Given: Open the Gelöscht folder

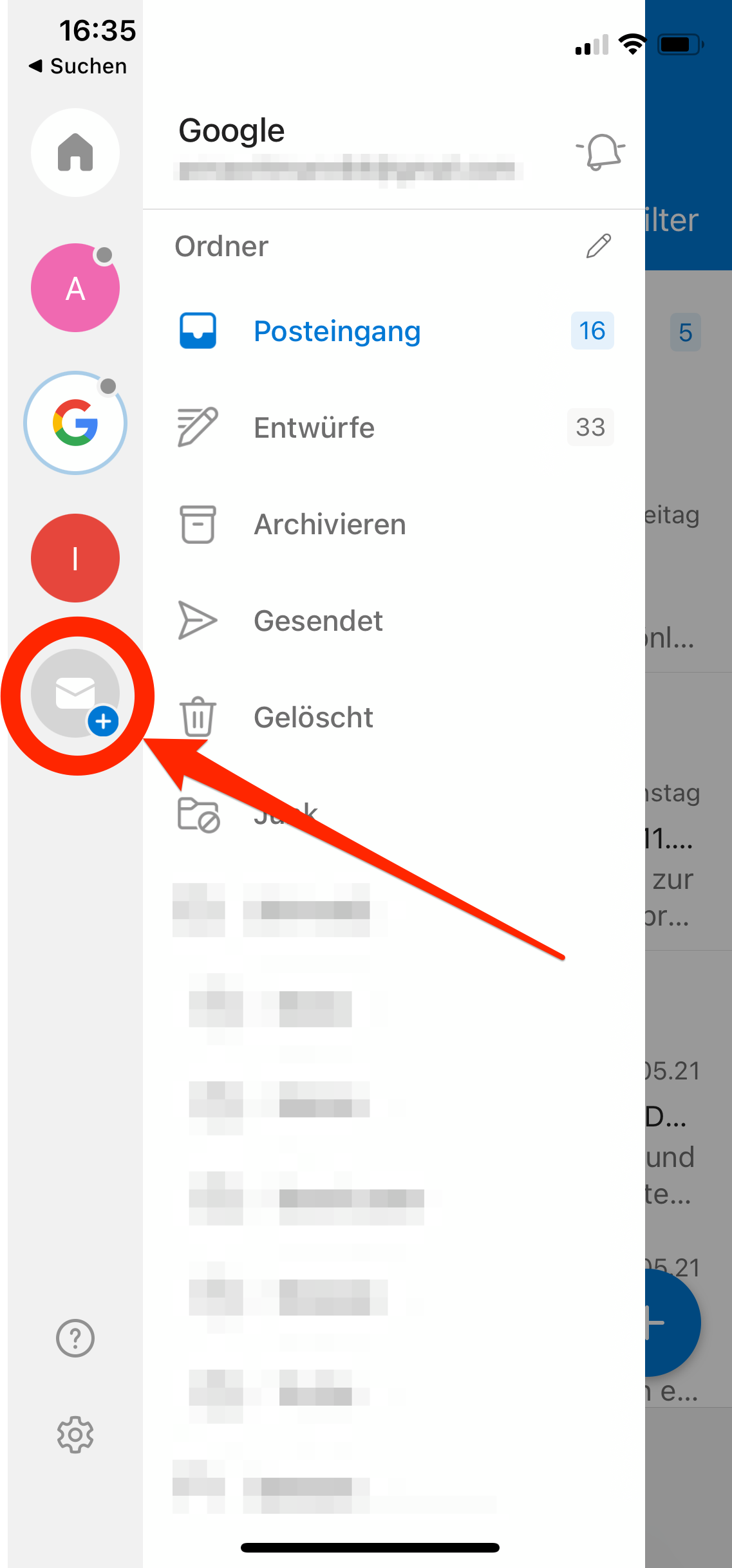Looking at the screenshot, I should 314,718.
